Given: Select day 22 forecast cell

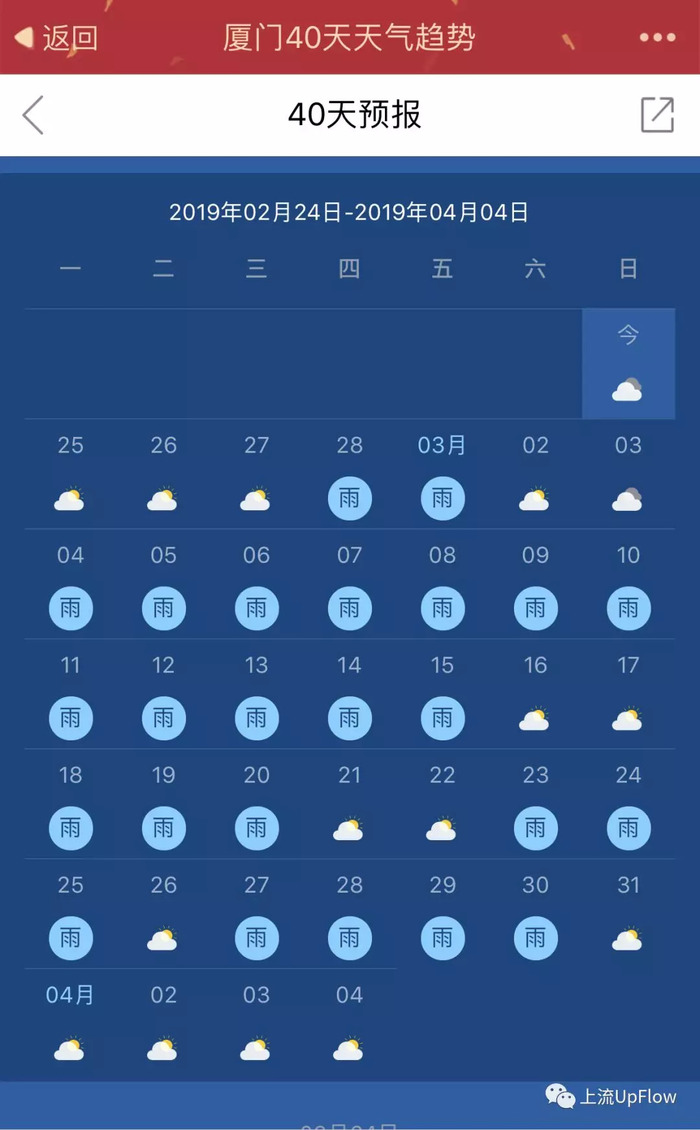Looking at the screenshot, I should tap(442, 805).
